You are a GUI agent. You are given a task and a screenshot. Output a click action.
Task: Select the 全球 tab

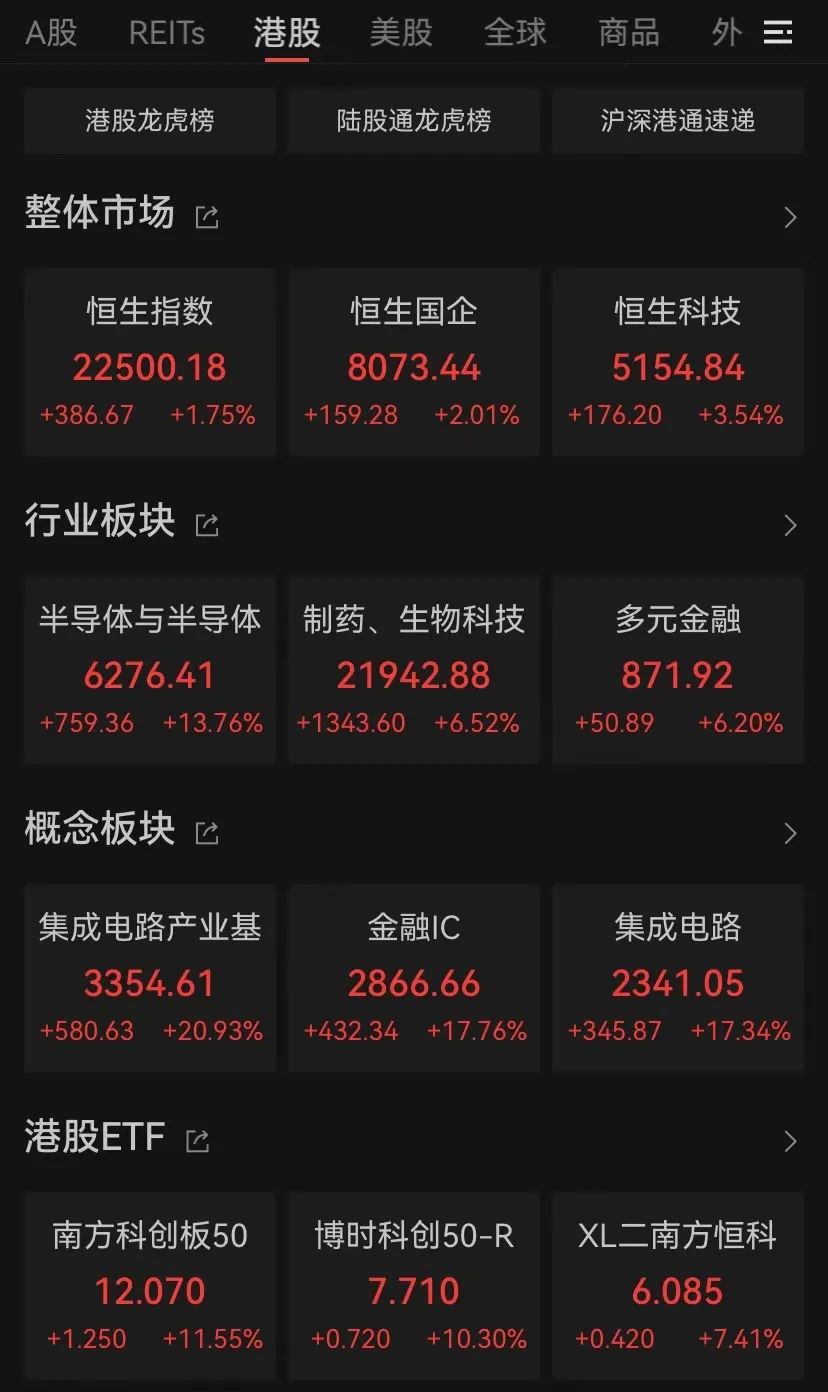514,32
